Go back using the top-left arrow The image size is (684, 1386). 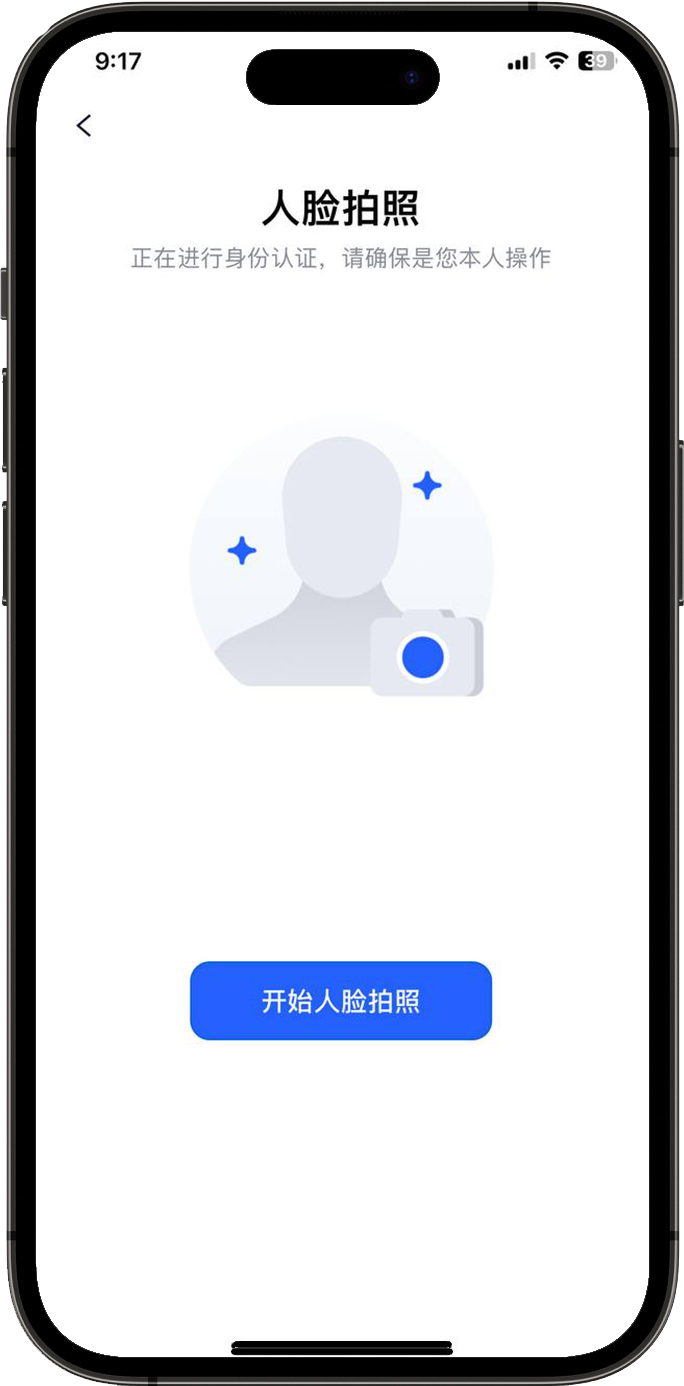[84, 125]
